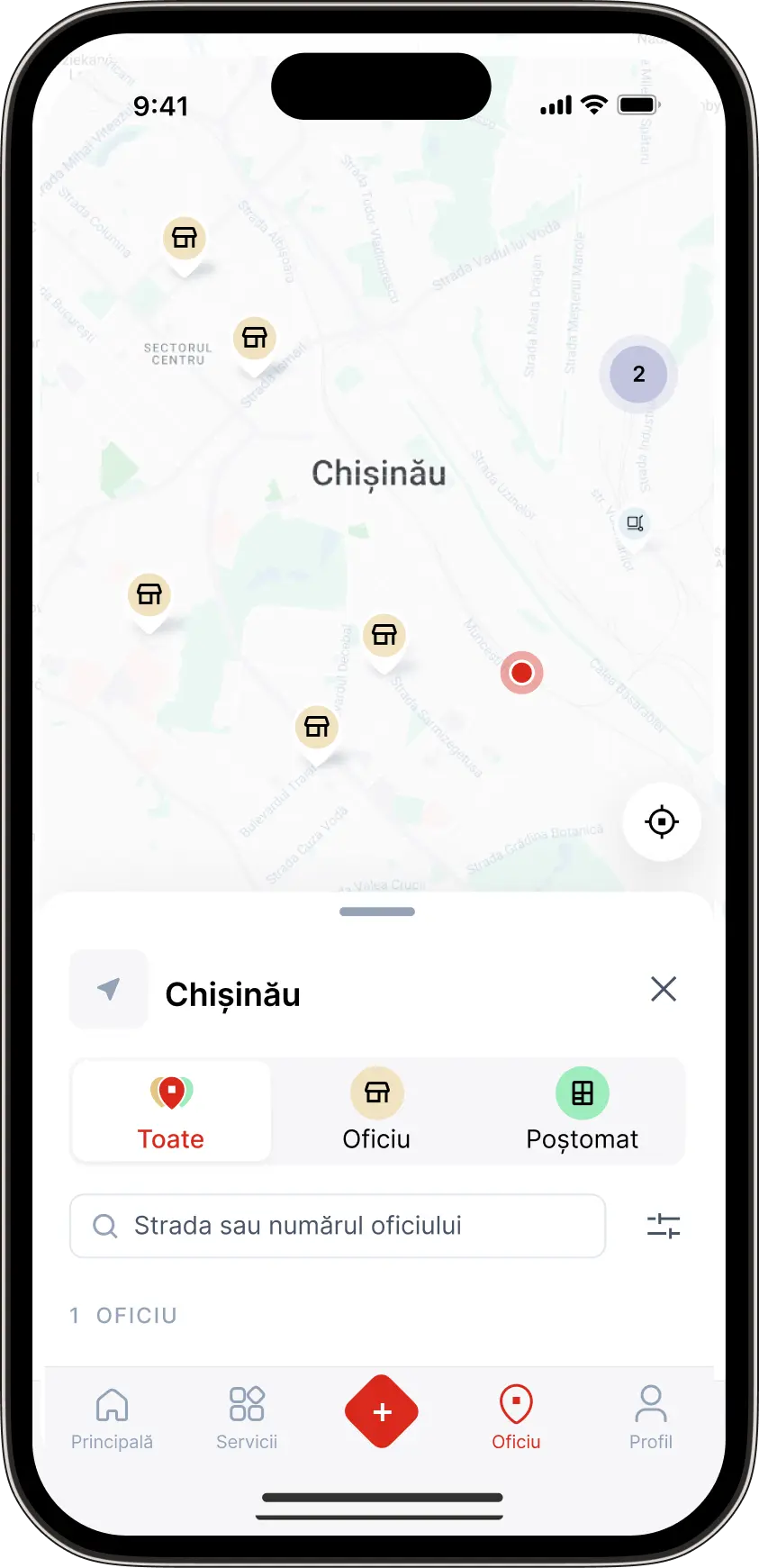Tap the red plus button
Screen dimensions: 759x1568
[382, 1411]
